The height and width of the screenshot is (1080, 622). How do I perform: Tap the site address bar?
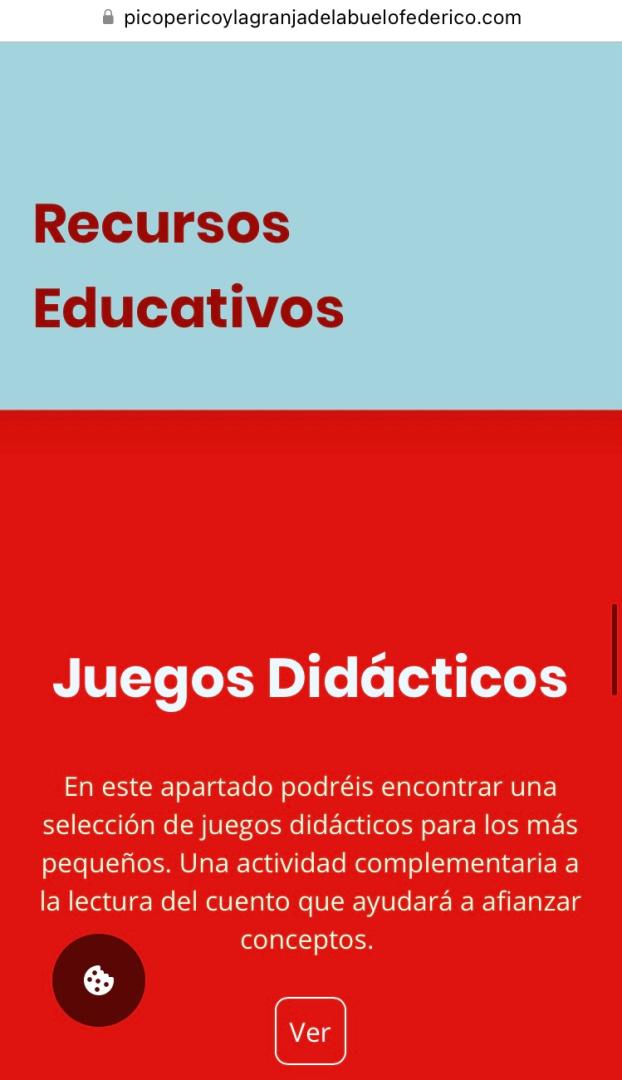pos(311,18)
